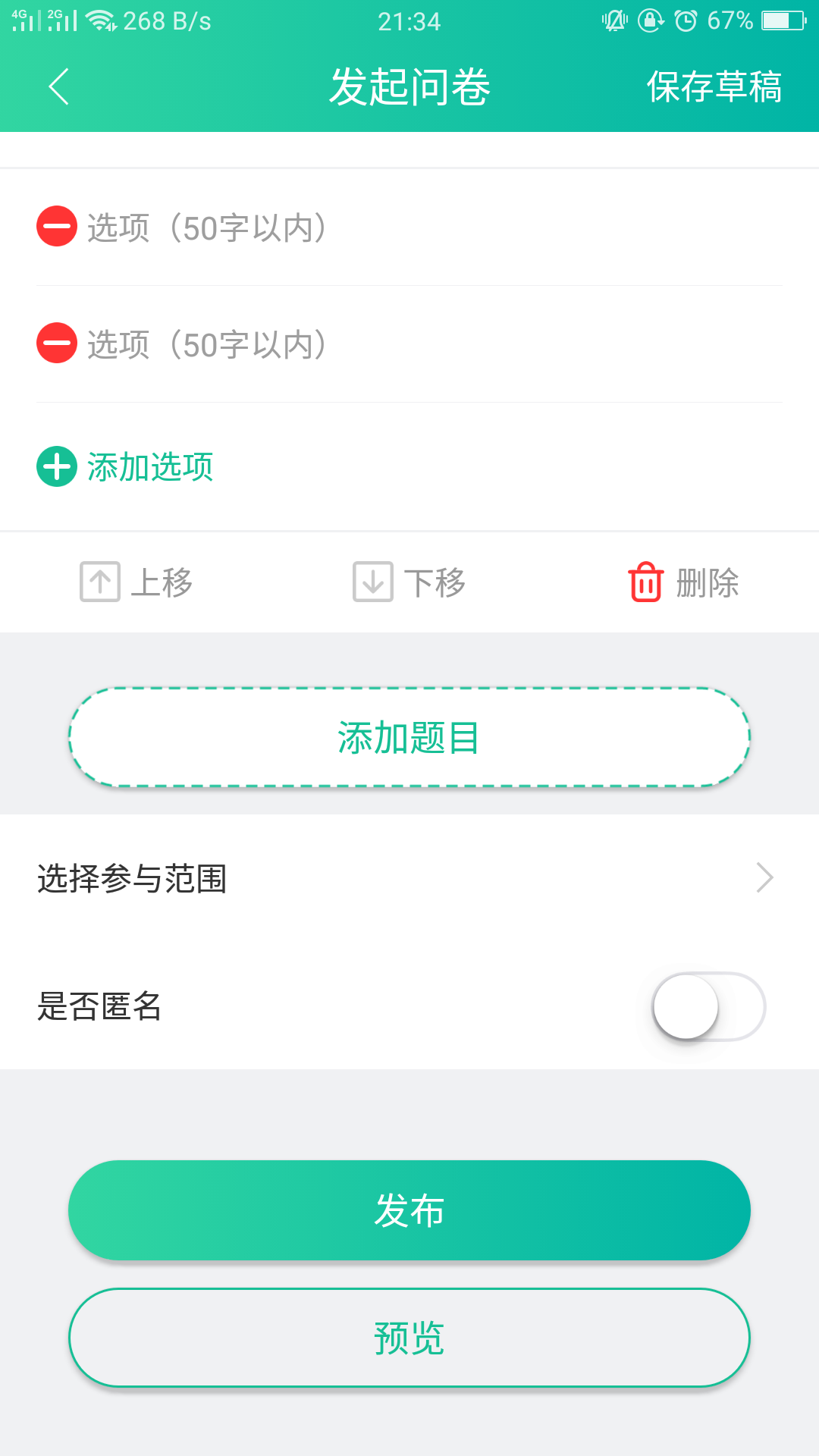Publish the survey with 发布
The width and height of the screenshot is (819, 1456).
[409, 1210]
